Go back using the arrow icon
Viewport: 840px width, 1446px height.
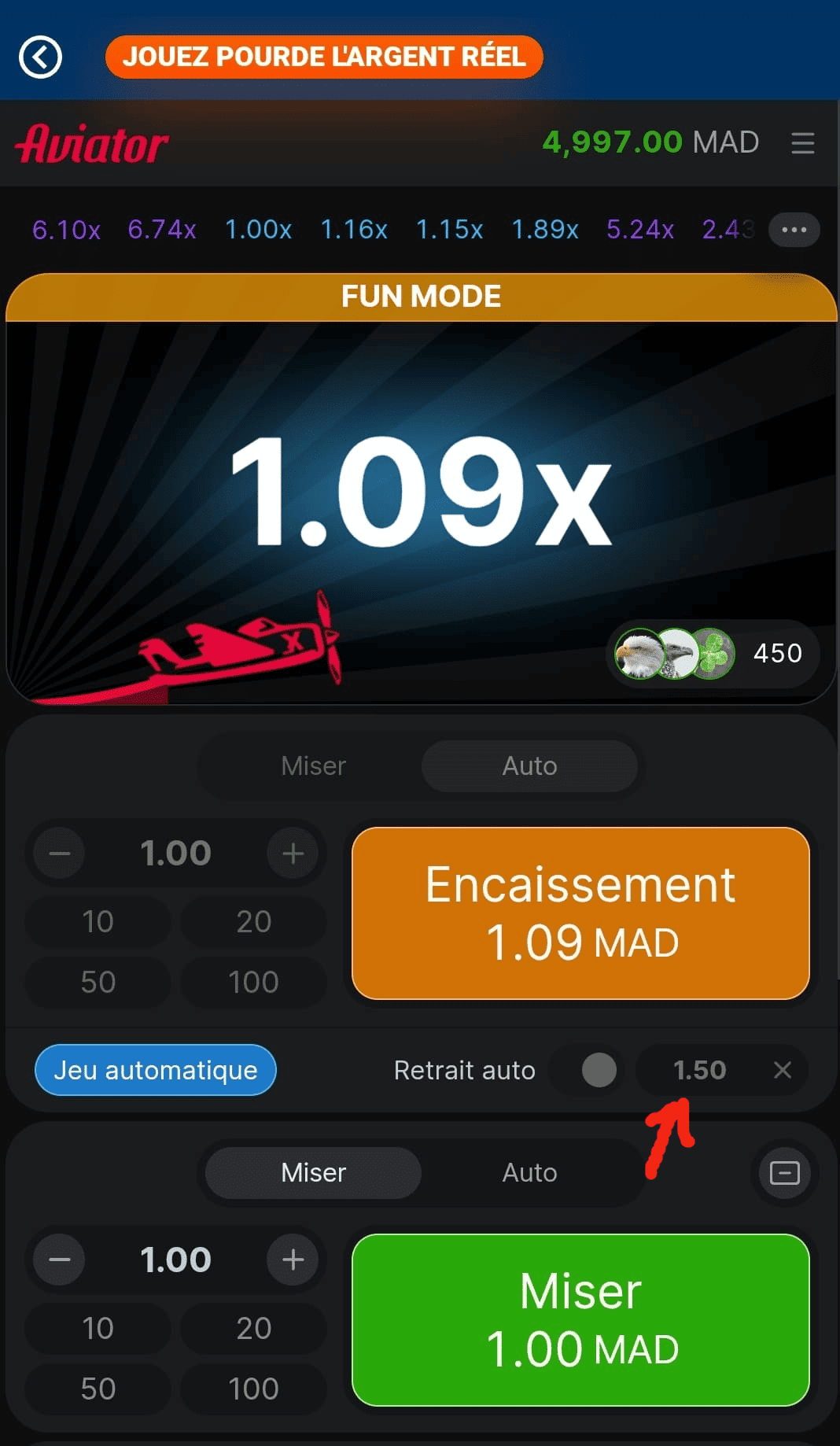tap(40, 57)
